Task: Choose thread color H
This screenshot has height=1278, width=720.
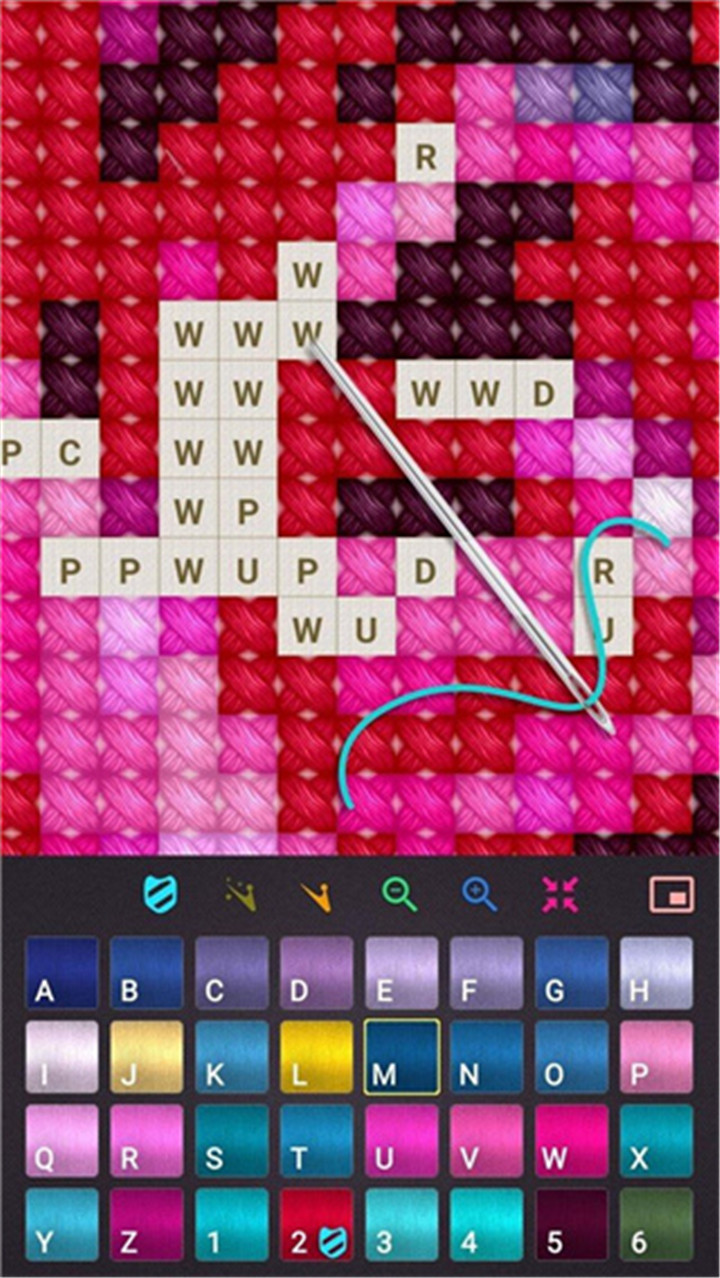Action: click(656, 973)
